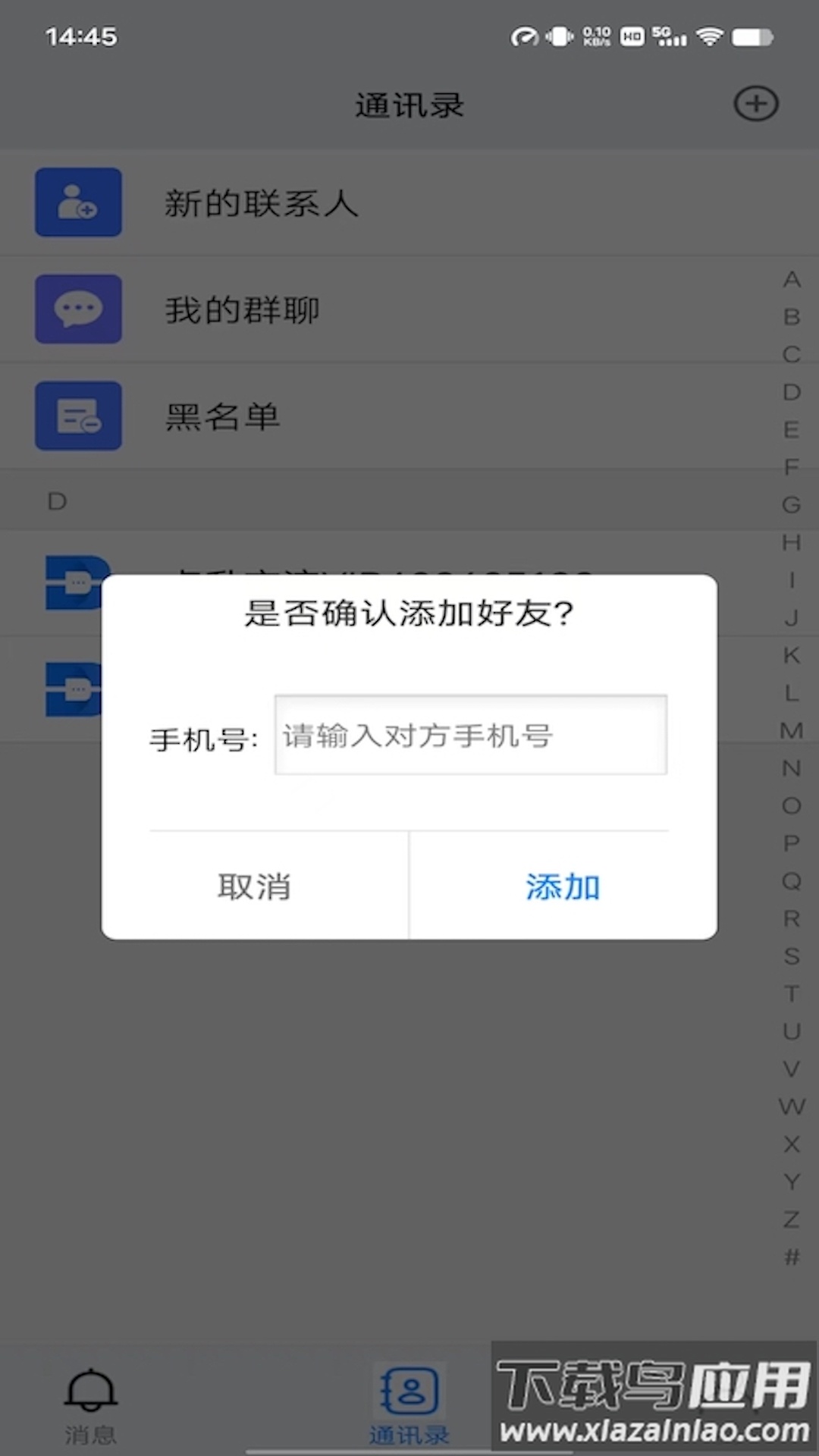Tap the Wi-Fi icon in the status bar
The width and height of the screenshot is (819, 1456).
[x=709, y=36]
